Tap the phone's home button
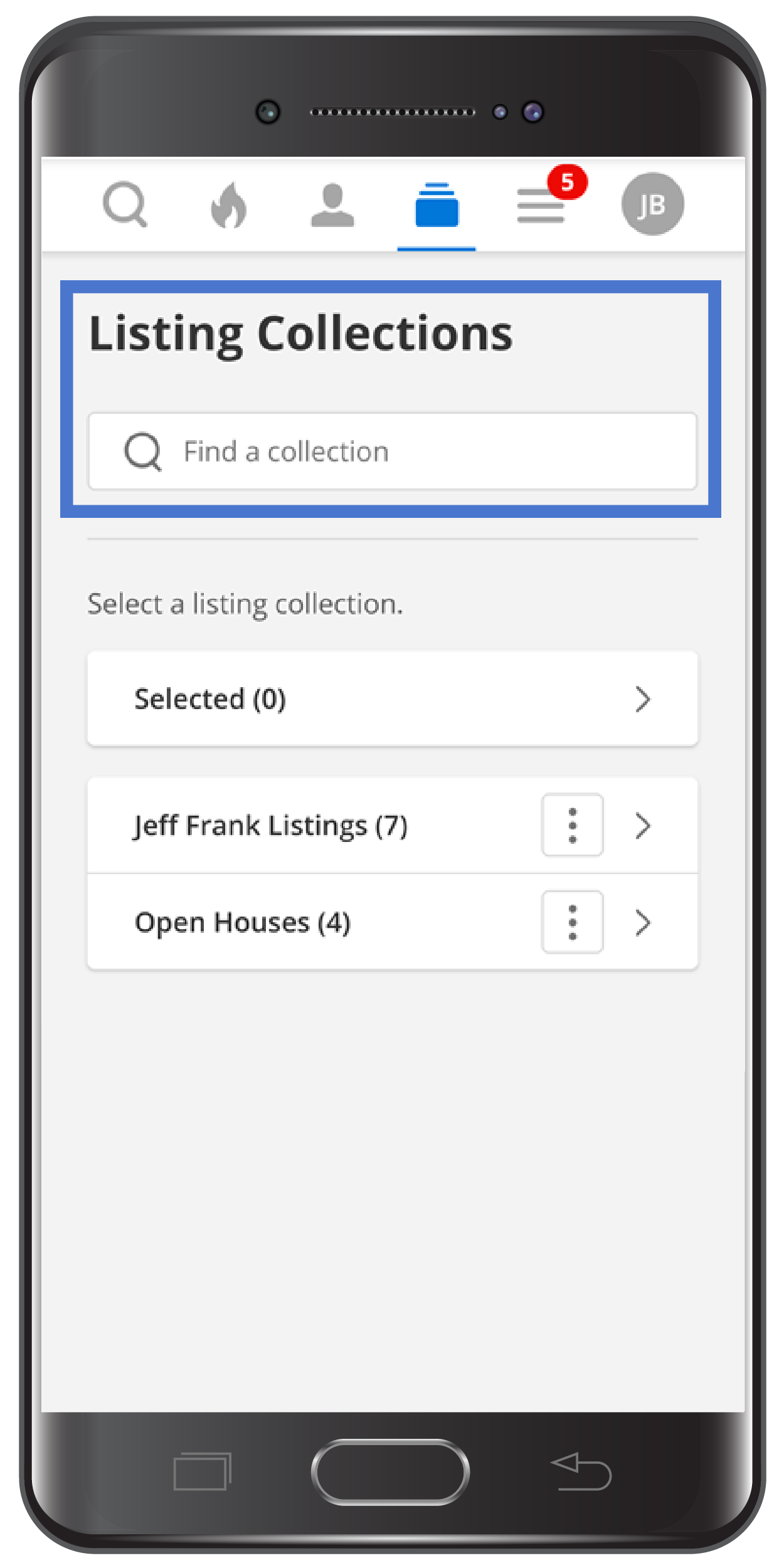 (x=390, y=1471)
